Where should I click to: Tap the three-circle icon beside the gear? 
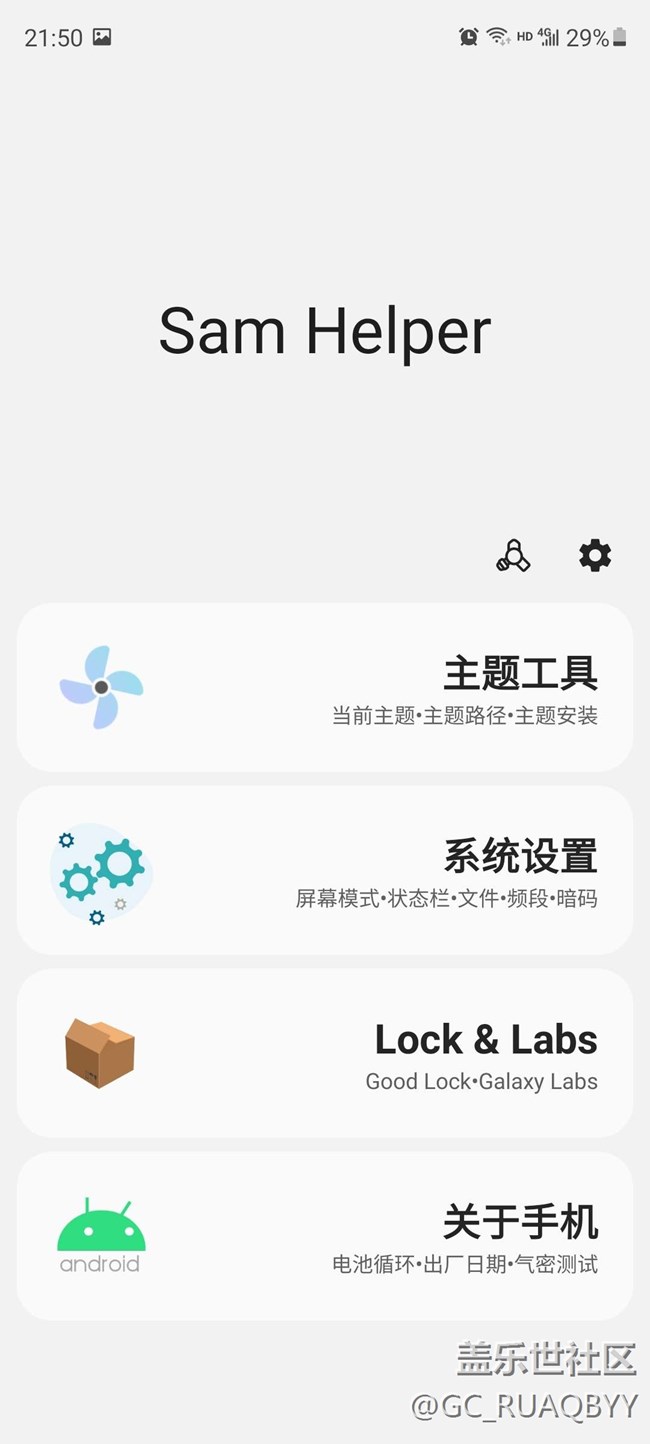[513, 556]
